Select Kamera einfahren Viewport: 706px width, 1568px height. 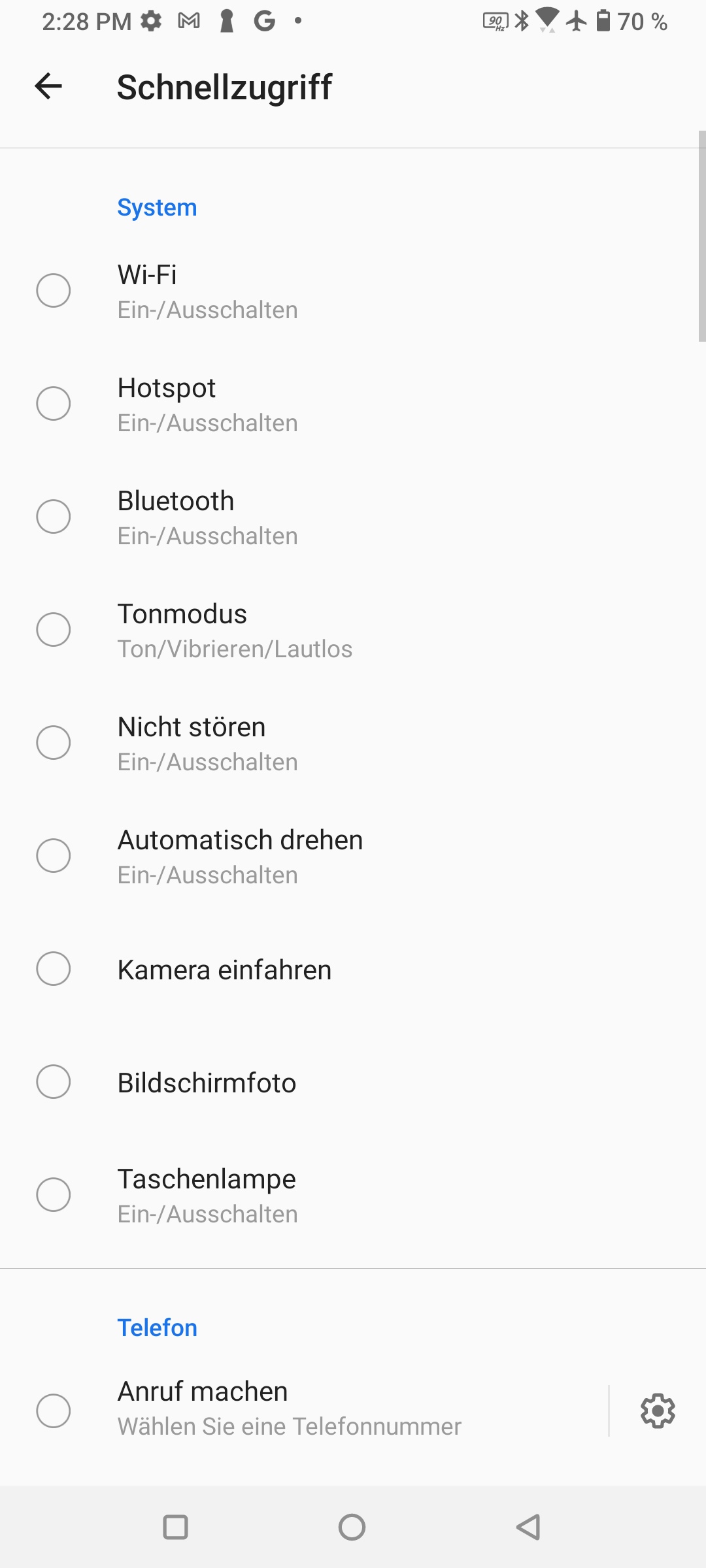coord(353,969)
